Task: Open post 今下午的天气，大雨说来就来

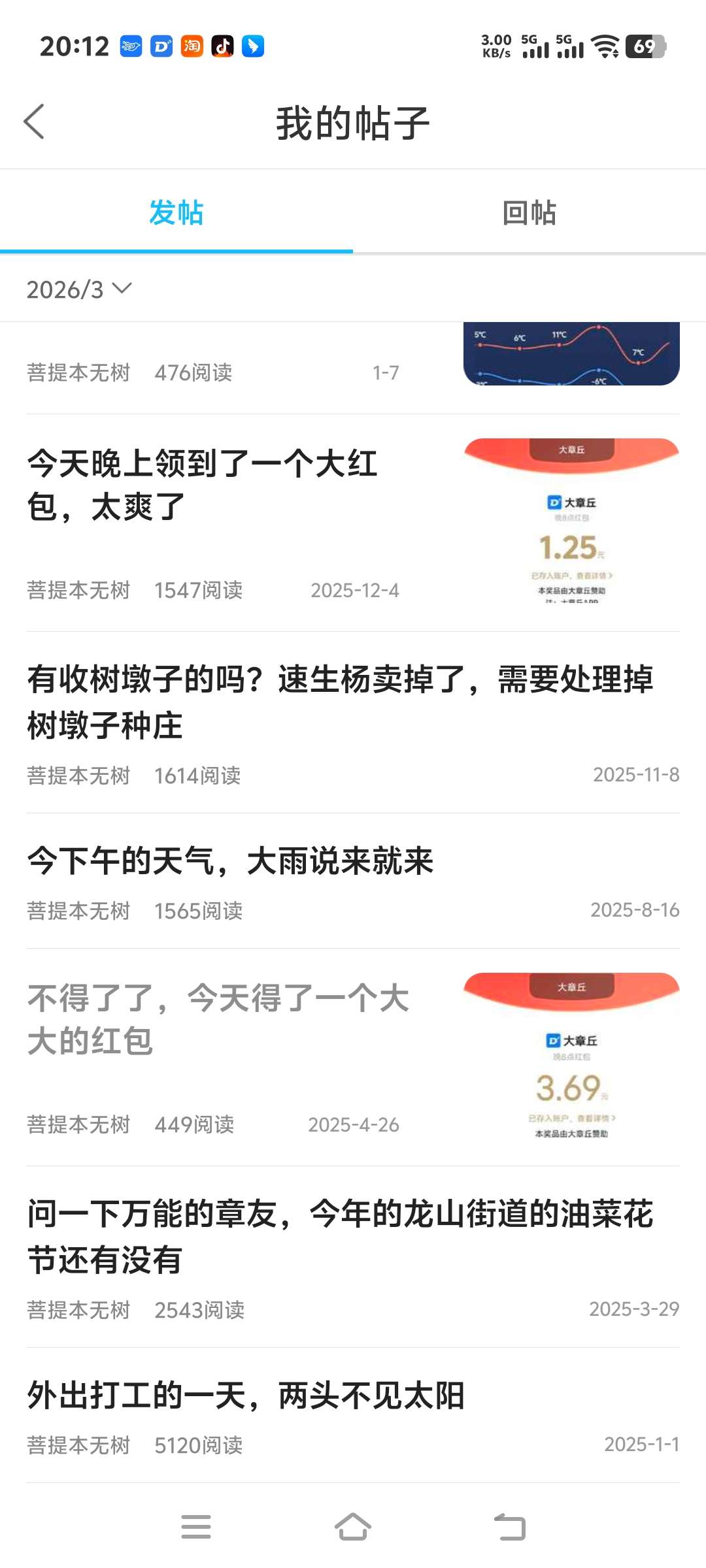Action: pos(230,860)
